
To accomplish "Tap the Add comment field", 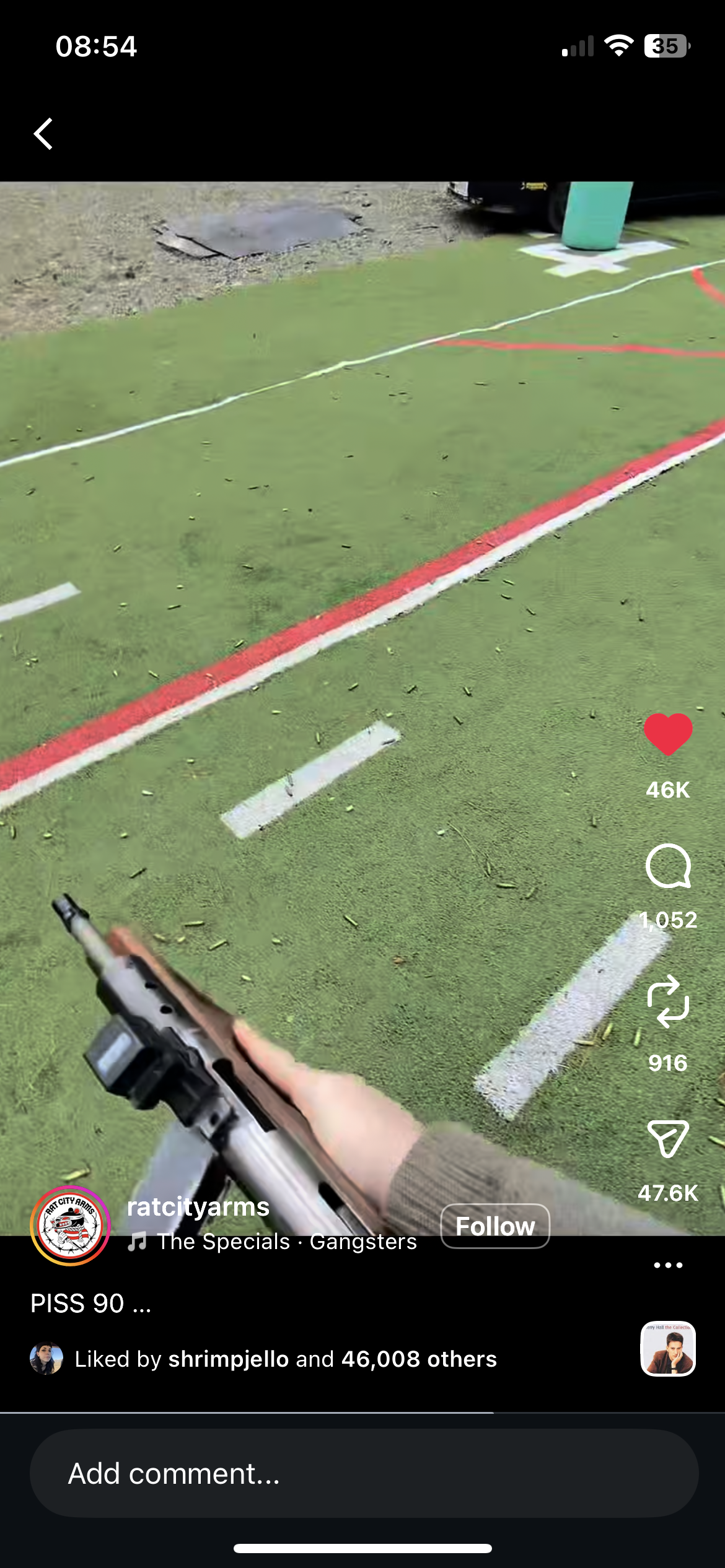I will (x=364, y=1473).
